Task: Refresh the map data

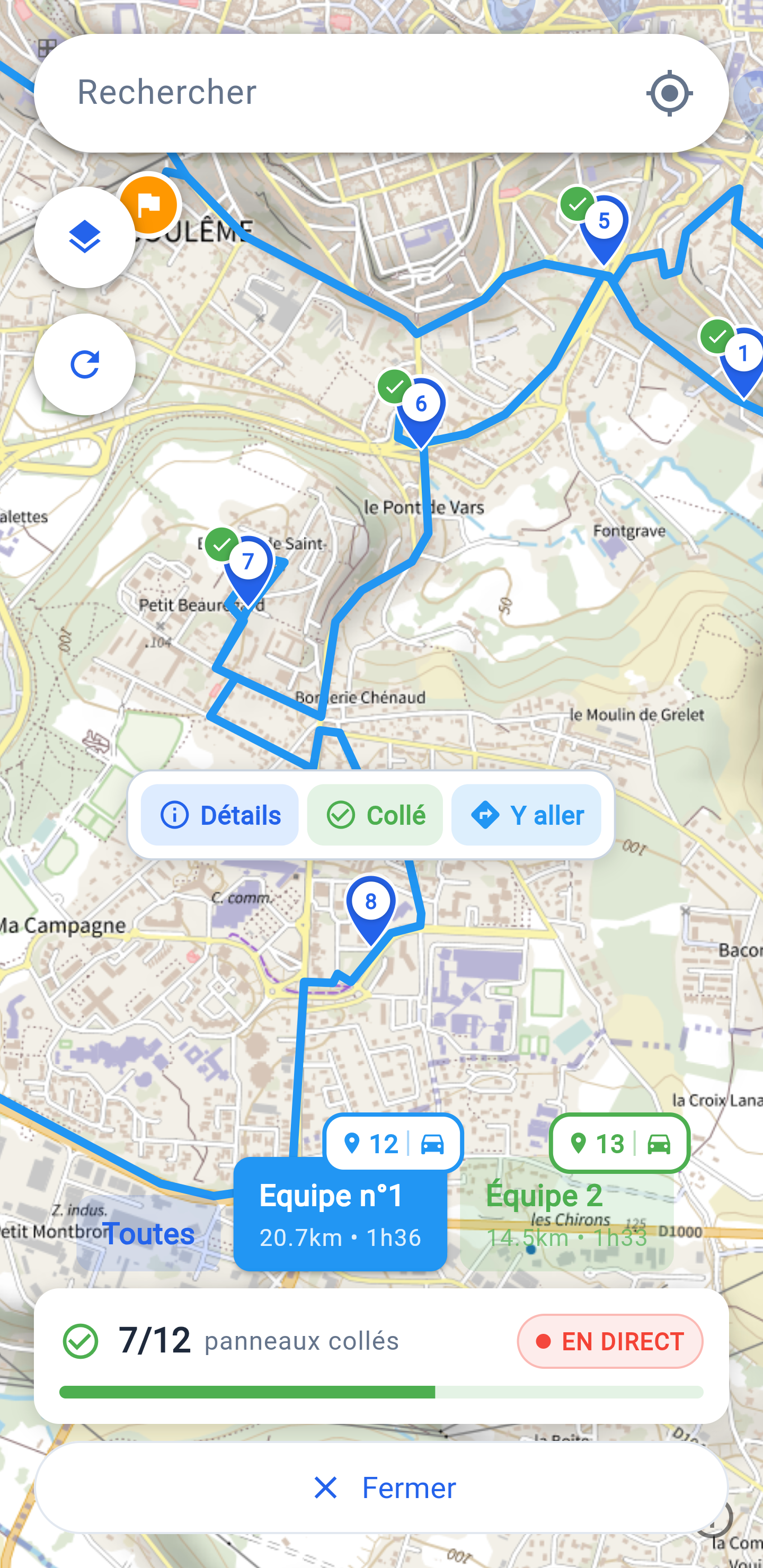Action: click(85, 364)
